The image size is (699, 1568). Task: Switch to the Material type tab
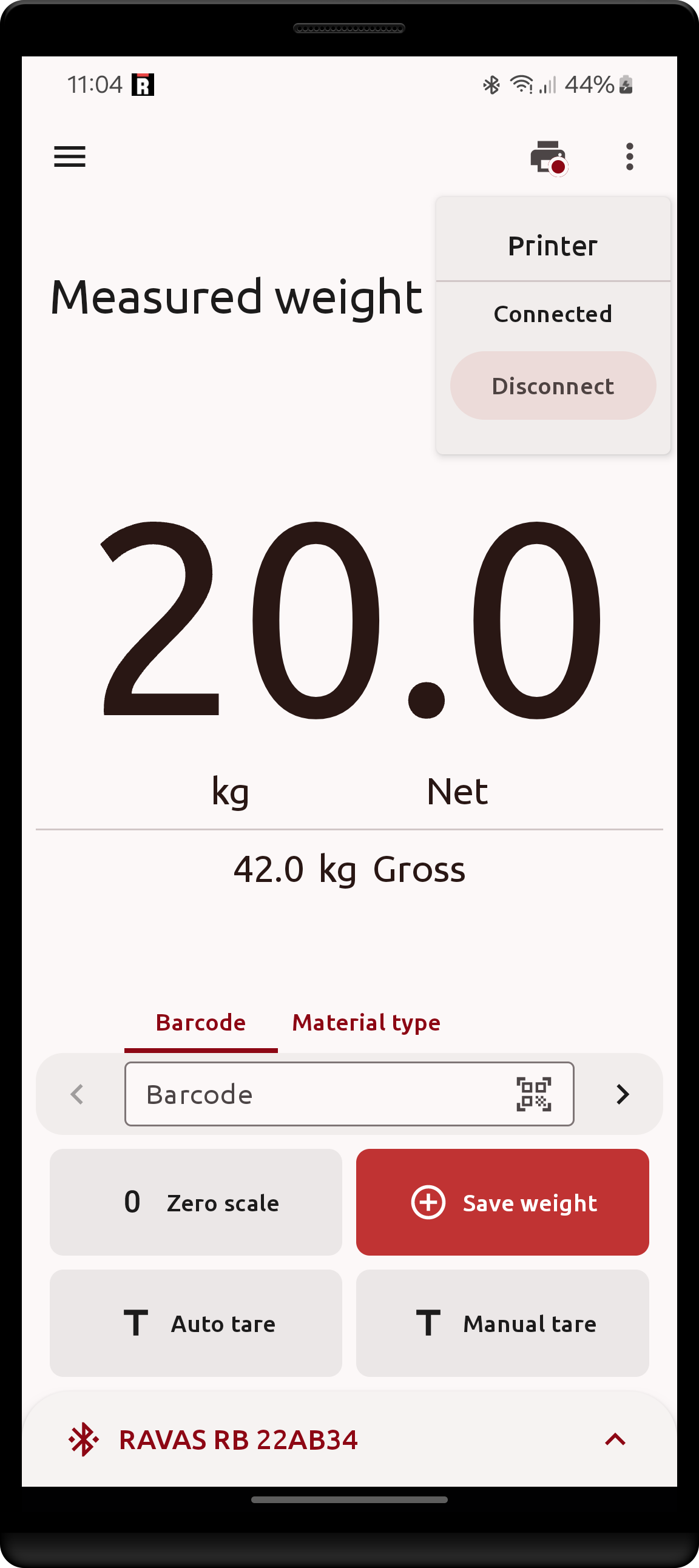pos(366,1023)
